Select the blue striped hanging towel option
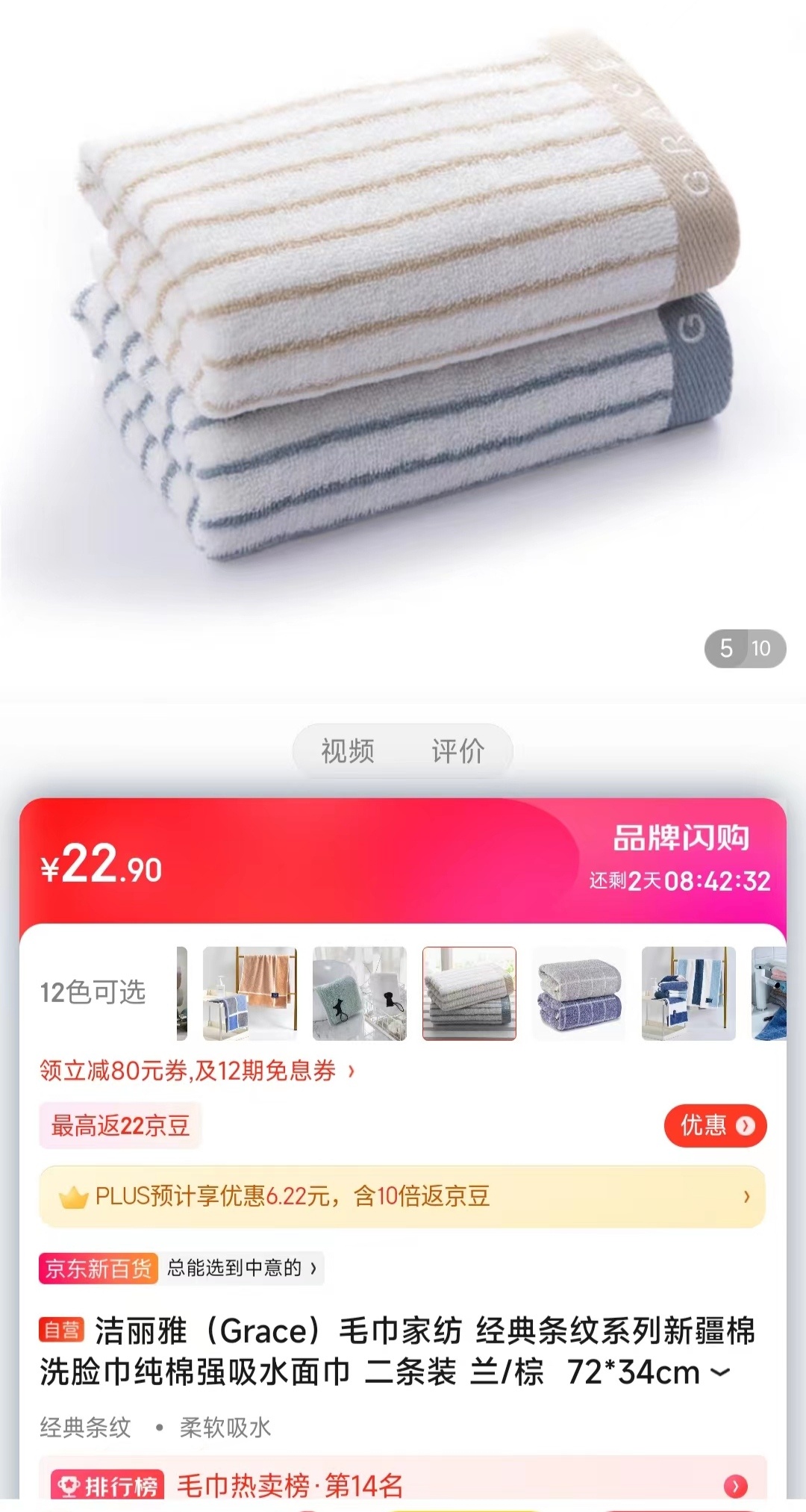The image size is (806, 1512). coord(689,994)
